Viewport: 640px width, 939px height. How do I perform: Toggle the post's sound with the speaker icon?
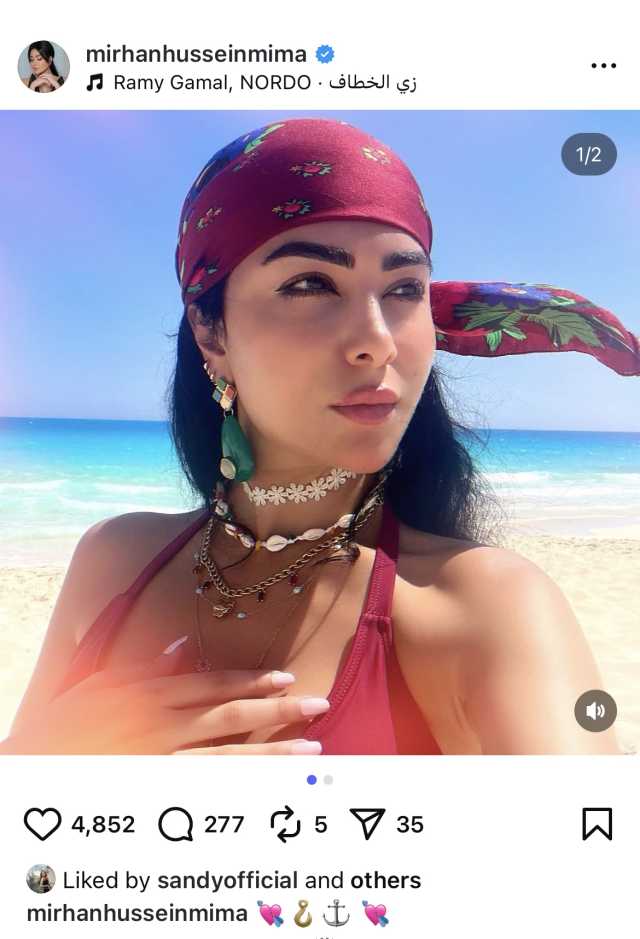(x=595, y=711)
